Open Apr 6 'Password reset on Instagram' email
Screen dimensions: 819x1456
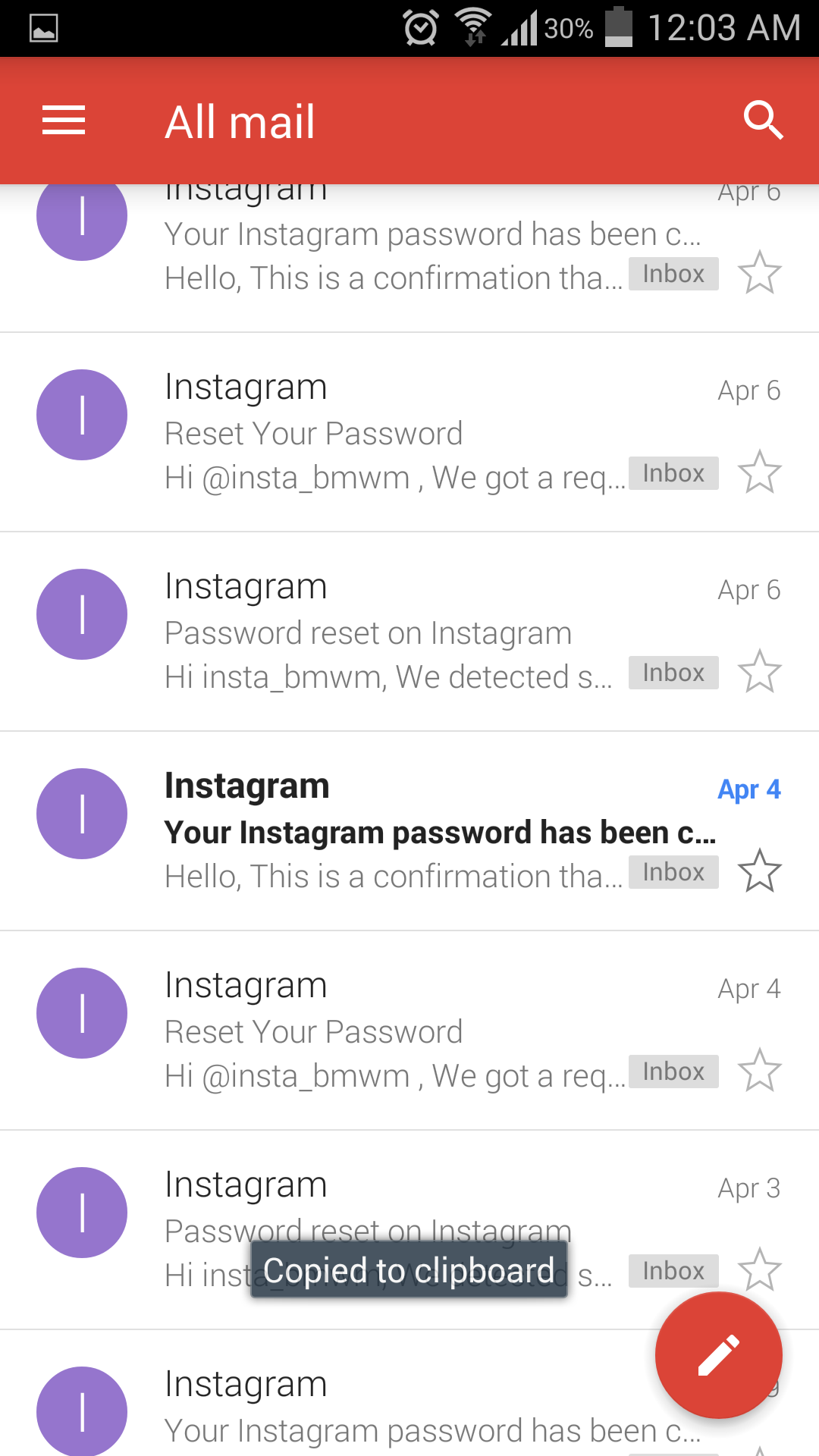tap(394, 633)
